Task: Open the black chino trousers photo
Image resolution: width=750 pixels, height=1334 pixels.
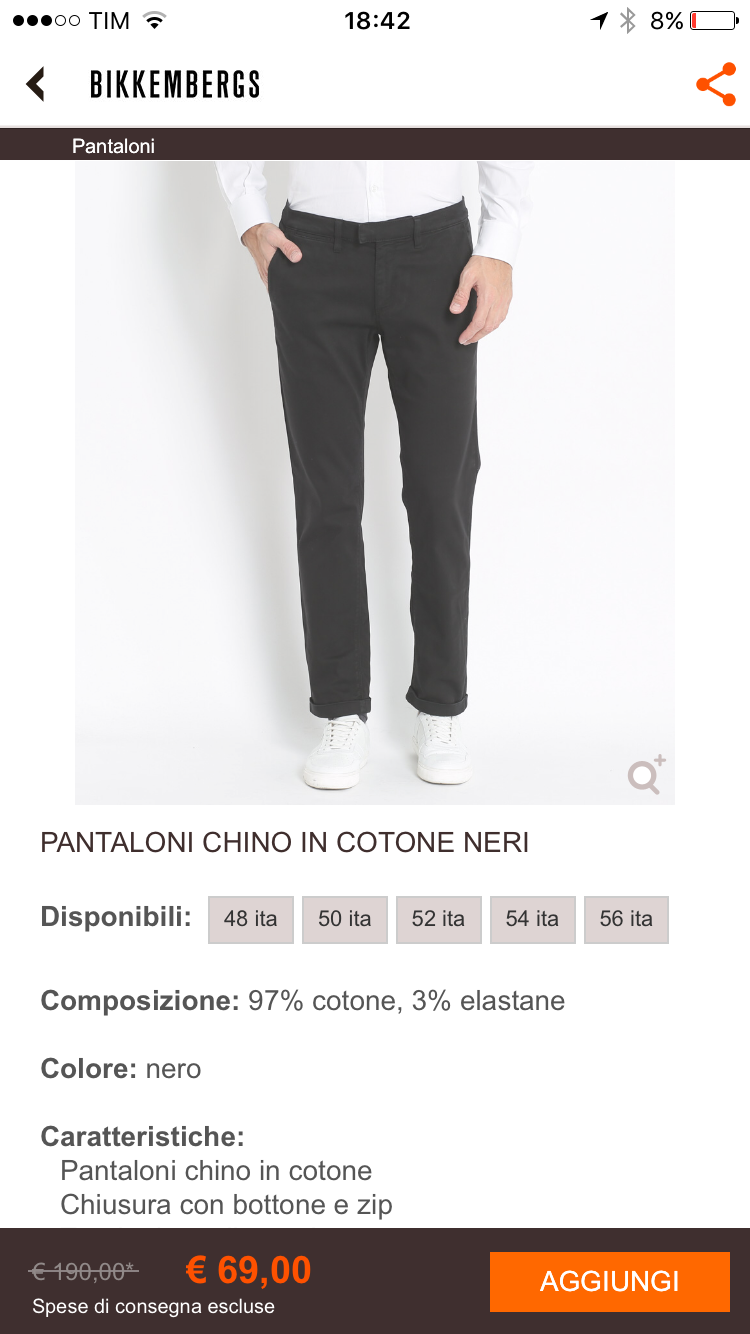Action: tap(375, 480)
